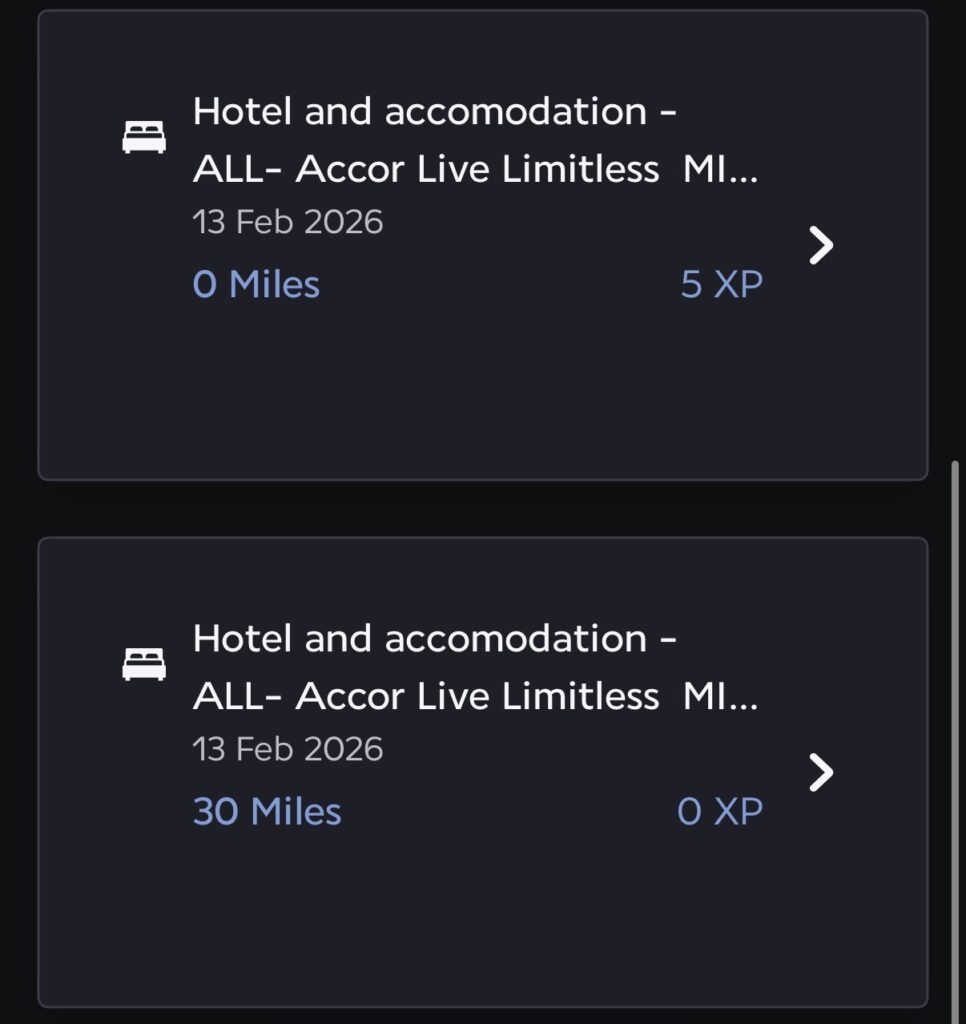The image size is (966, 1024).
Task: Expand the second Accor transaction with the chevron
Action: coord(822,772)
